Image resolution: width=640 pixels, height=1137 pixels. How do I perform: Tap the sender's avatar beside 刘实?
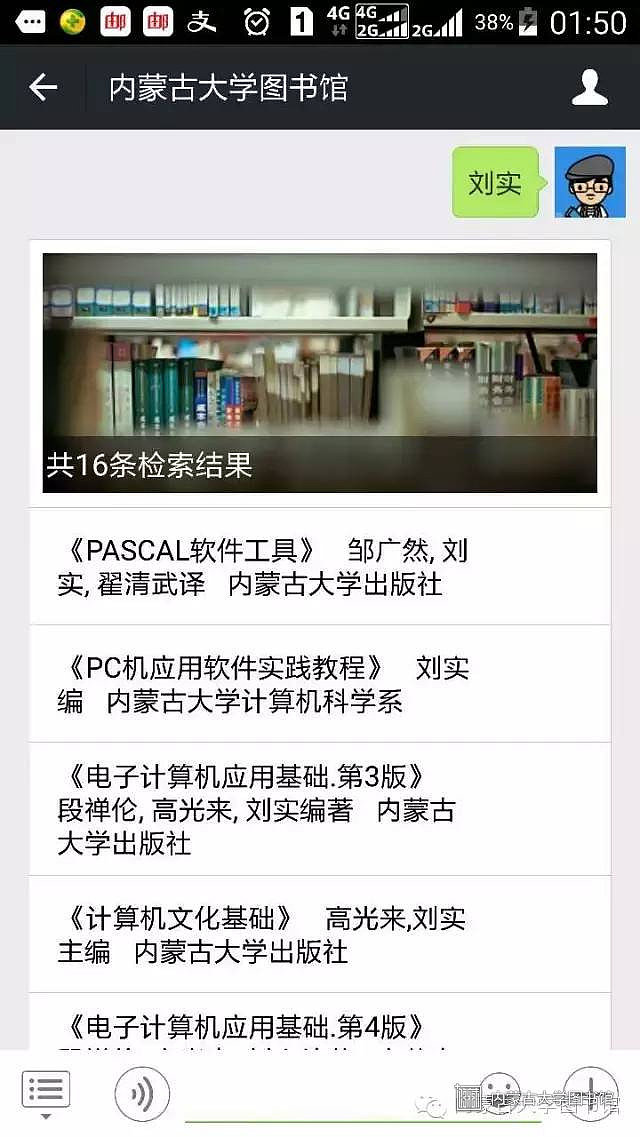(x=590, y=182)
